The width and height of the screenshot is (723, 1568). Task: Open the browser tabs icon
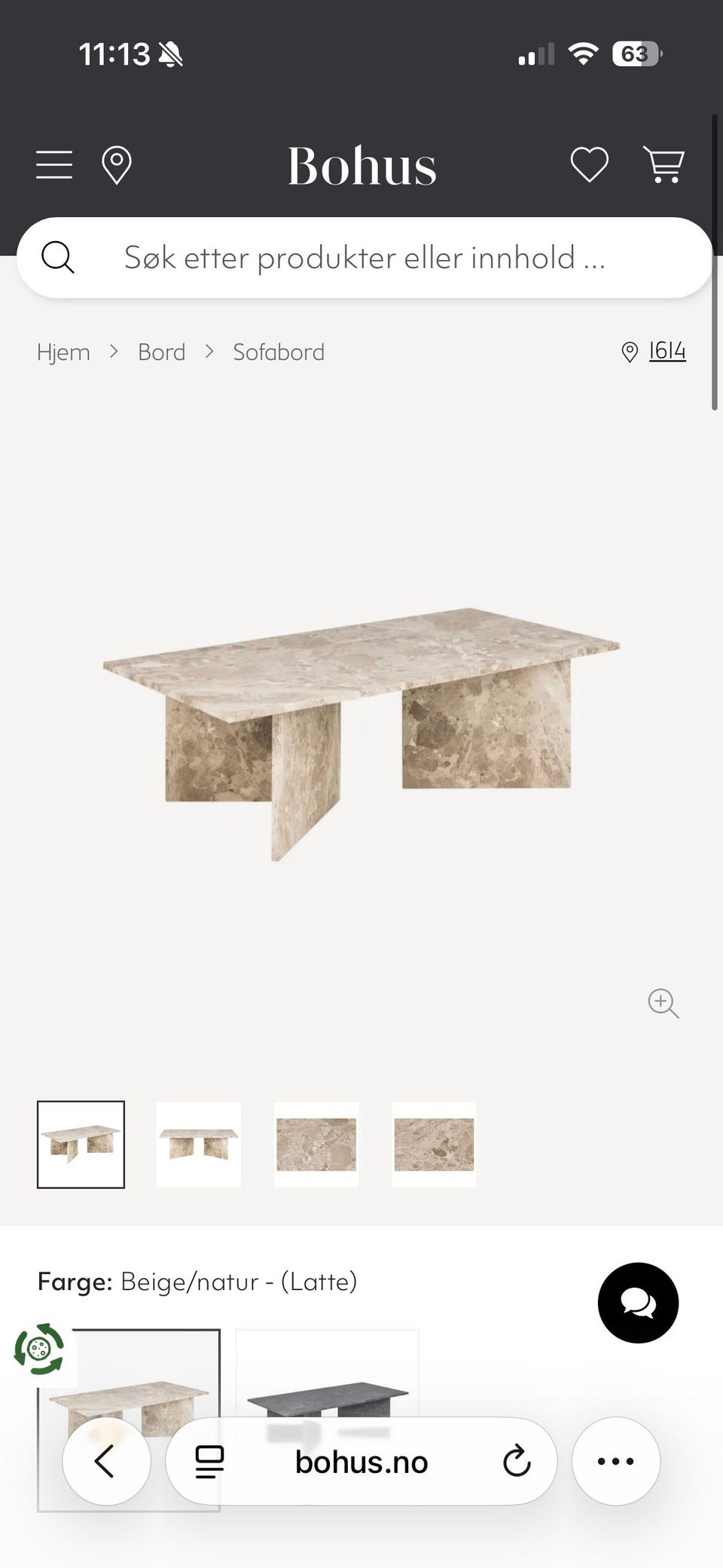click(209, 1462)
